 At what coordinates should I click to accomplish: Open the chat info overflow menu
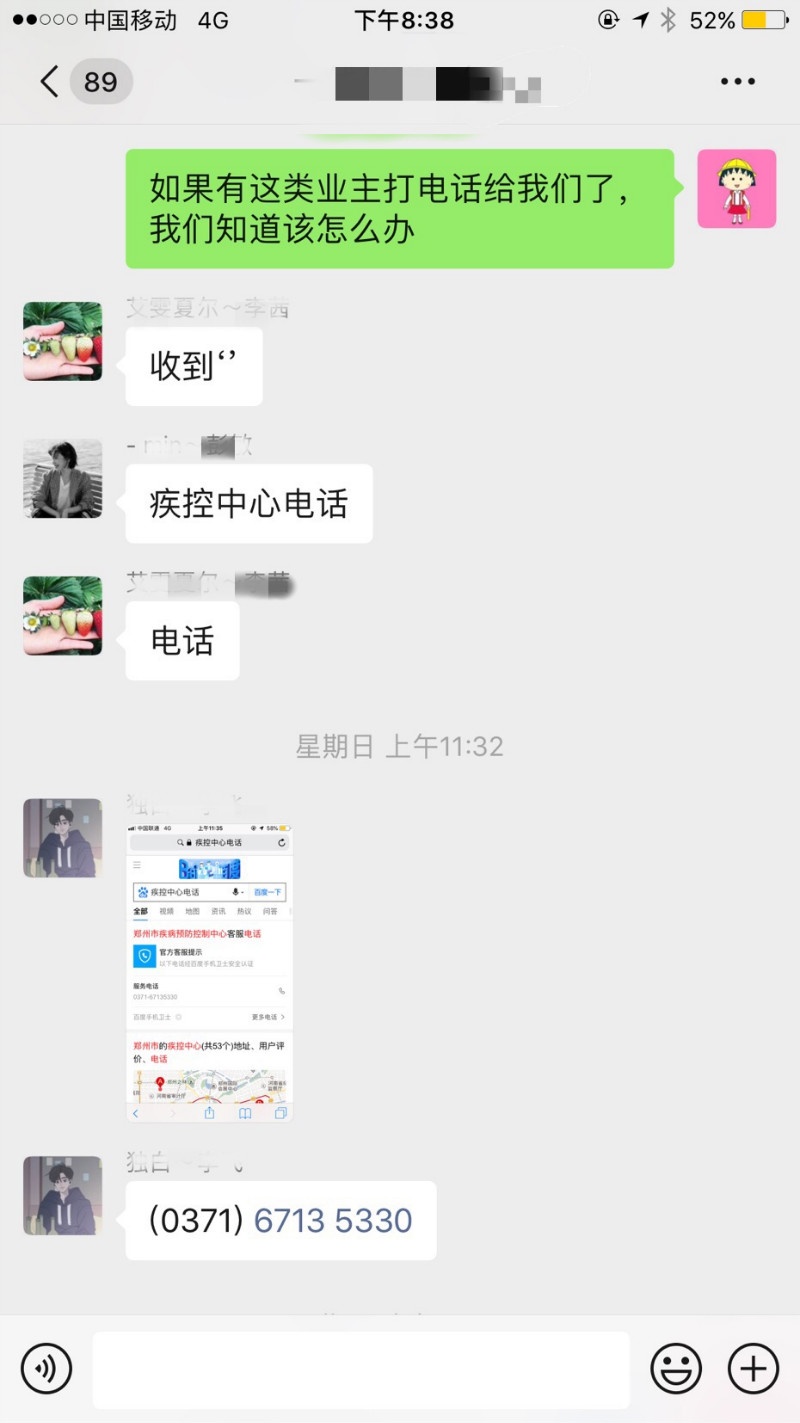[x=737, y=82]
